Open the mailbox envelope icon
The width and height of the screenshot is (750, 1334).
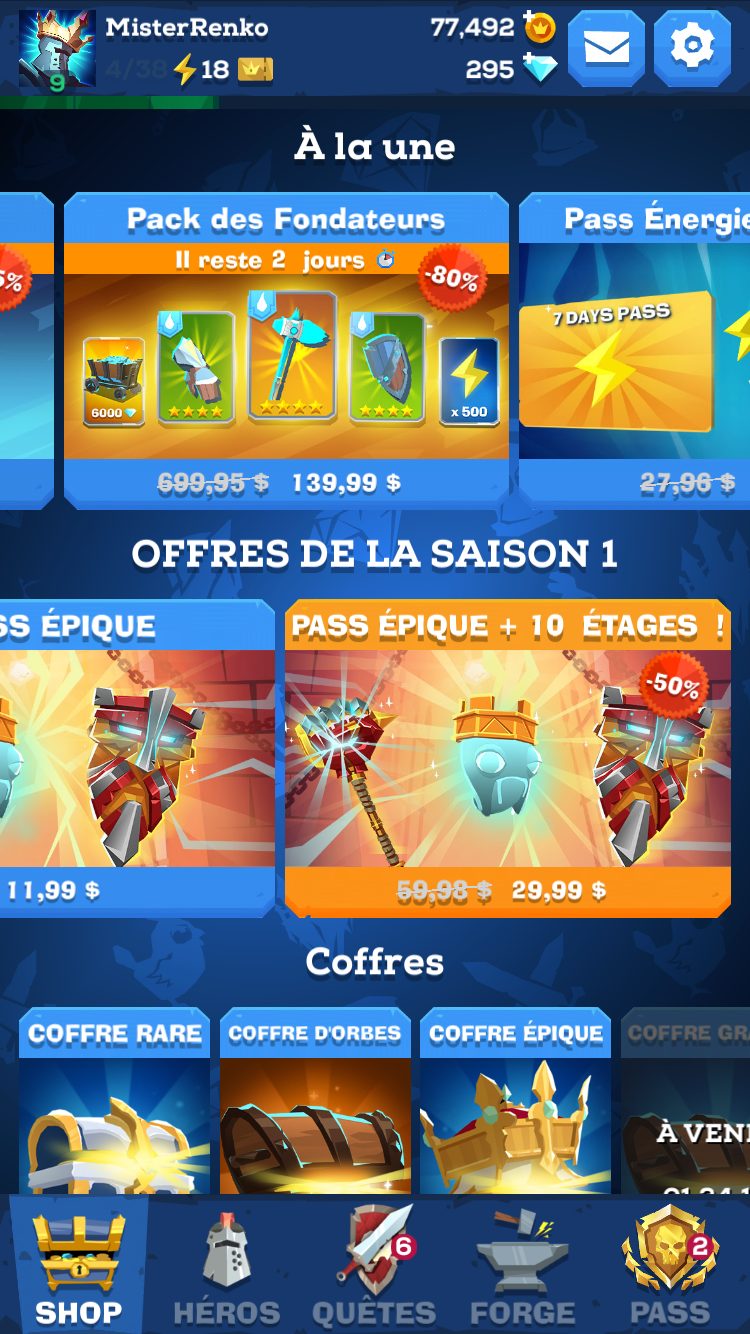pos(606,48)
